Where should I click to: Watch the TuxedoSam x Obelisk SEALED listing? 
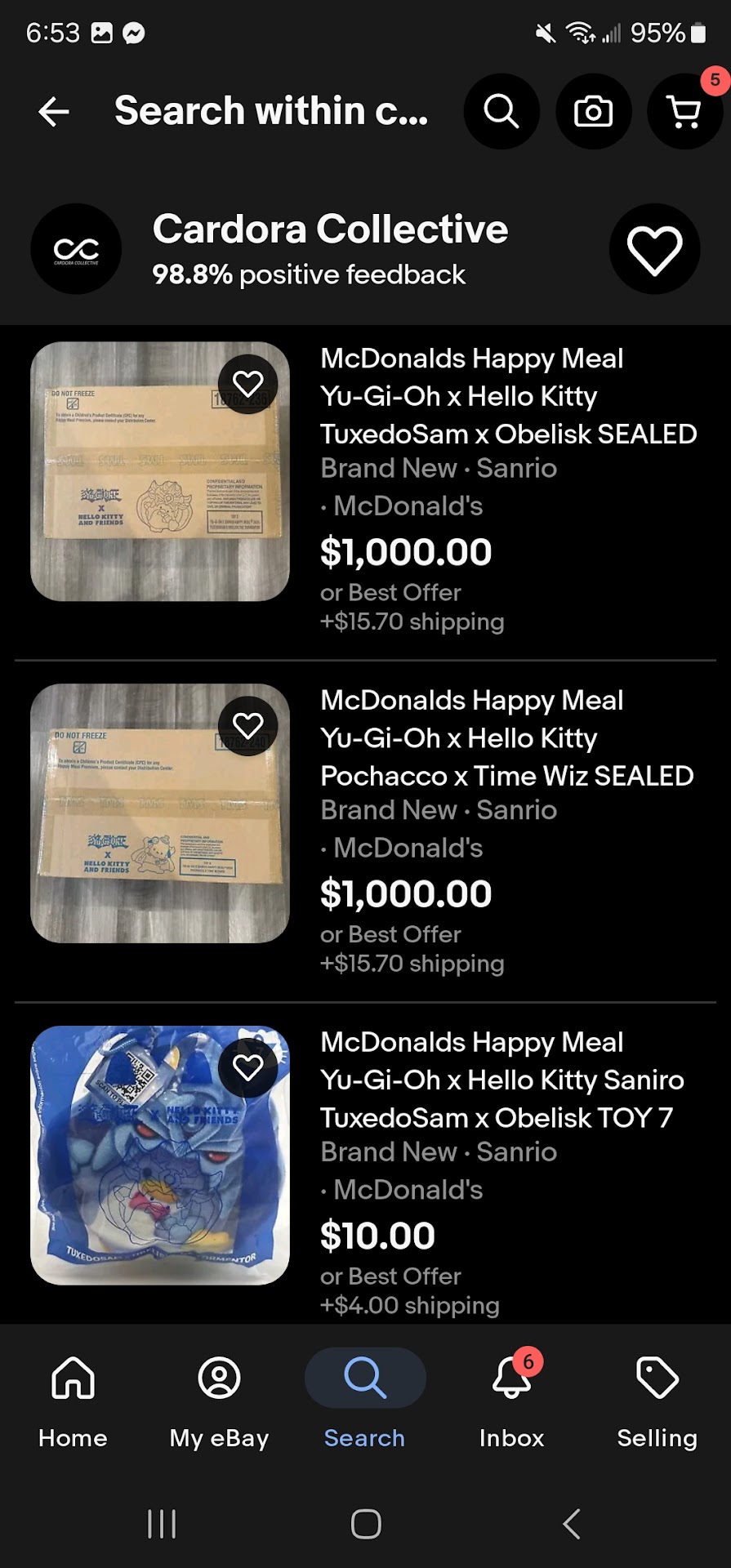click(248, 384)
